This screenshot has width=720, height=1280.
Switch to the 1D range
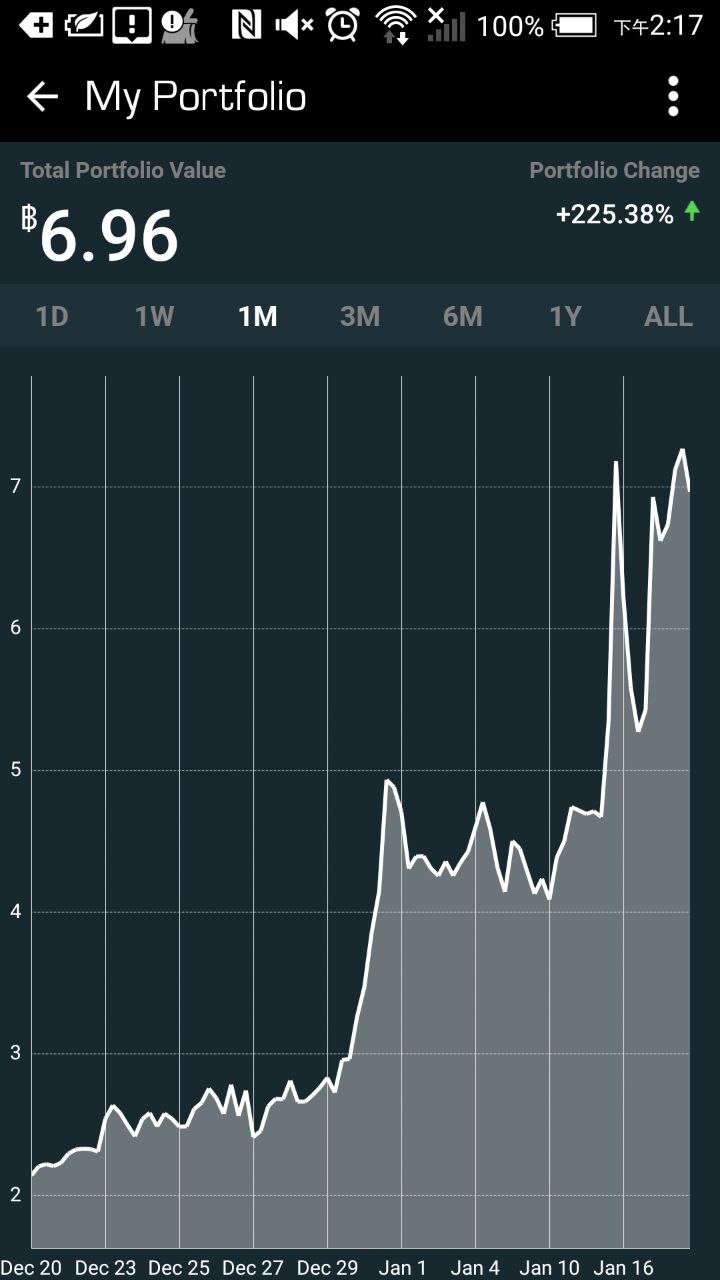click(52, 317)
